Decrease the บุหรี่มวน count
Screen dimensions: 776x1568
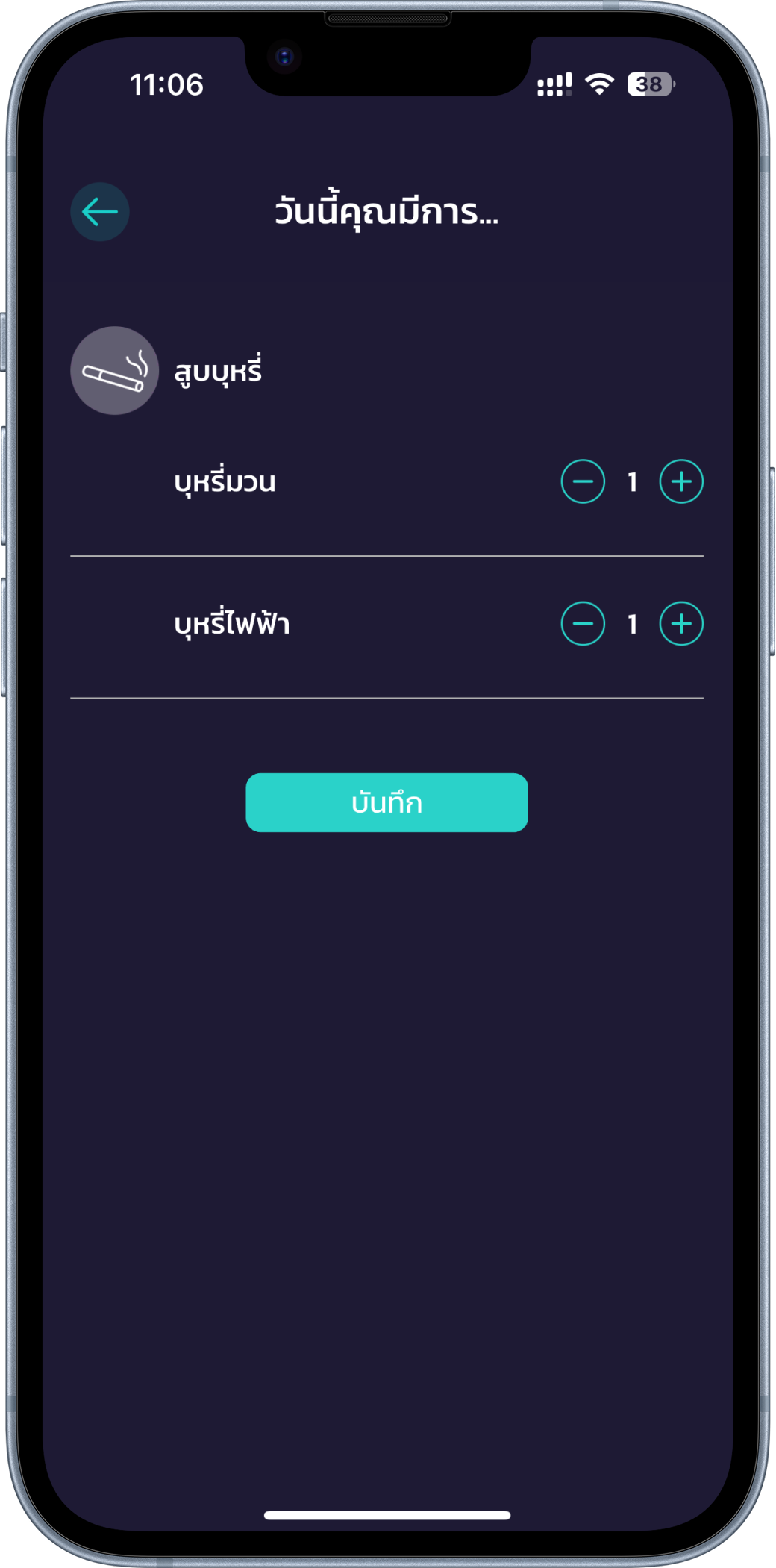coord(583,481)
